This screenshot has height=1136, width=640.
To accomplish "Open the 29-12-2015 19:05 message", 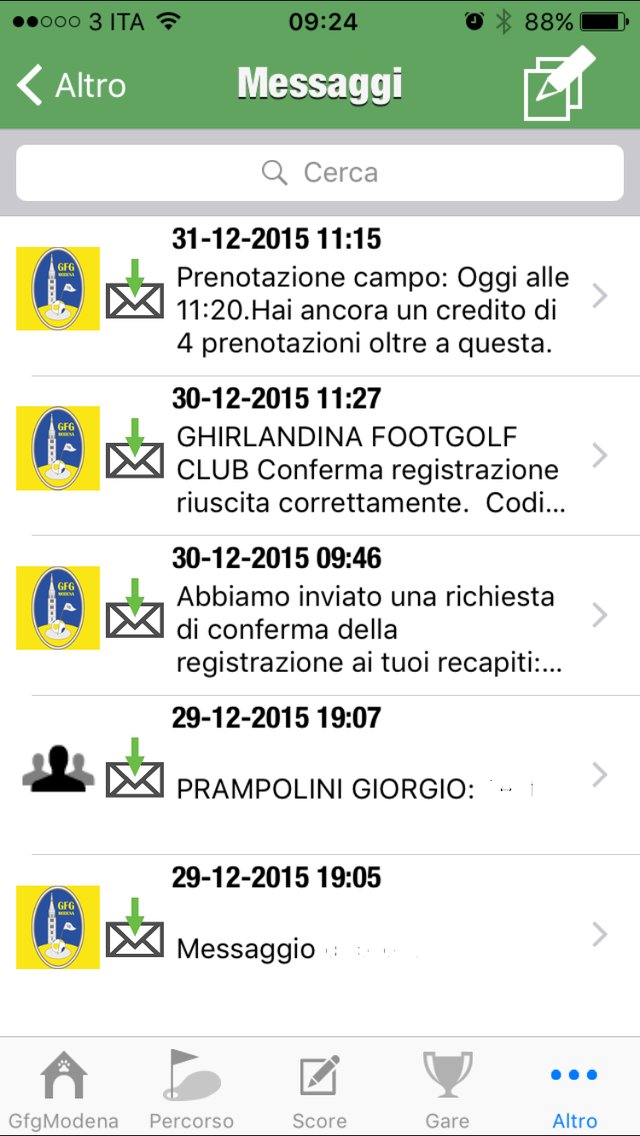I will (320, 935).
